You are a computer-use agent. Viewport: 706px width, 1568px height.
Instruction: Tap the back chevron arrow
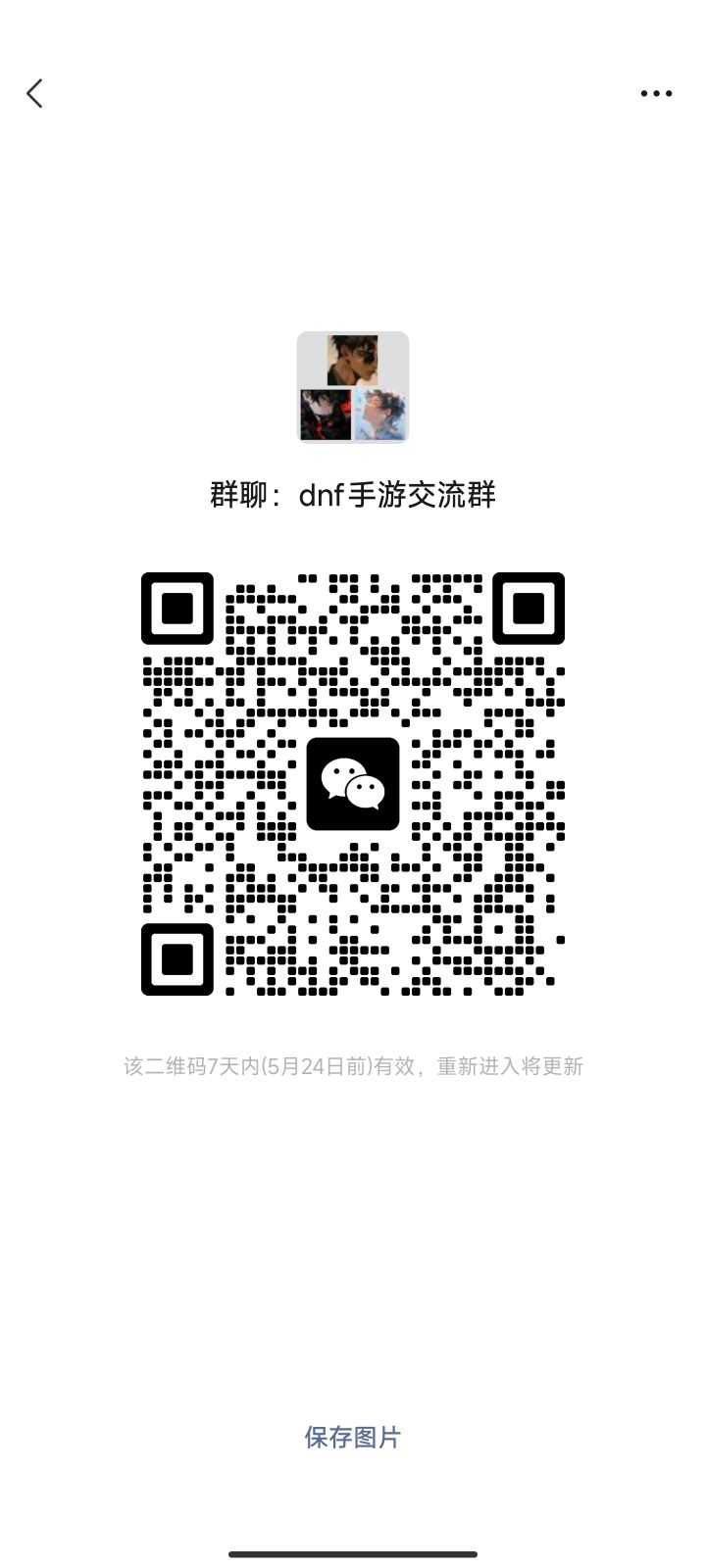pos(34,93)
